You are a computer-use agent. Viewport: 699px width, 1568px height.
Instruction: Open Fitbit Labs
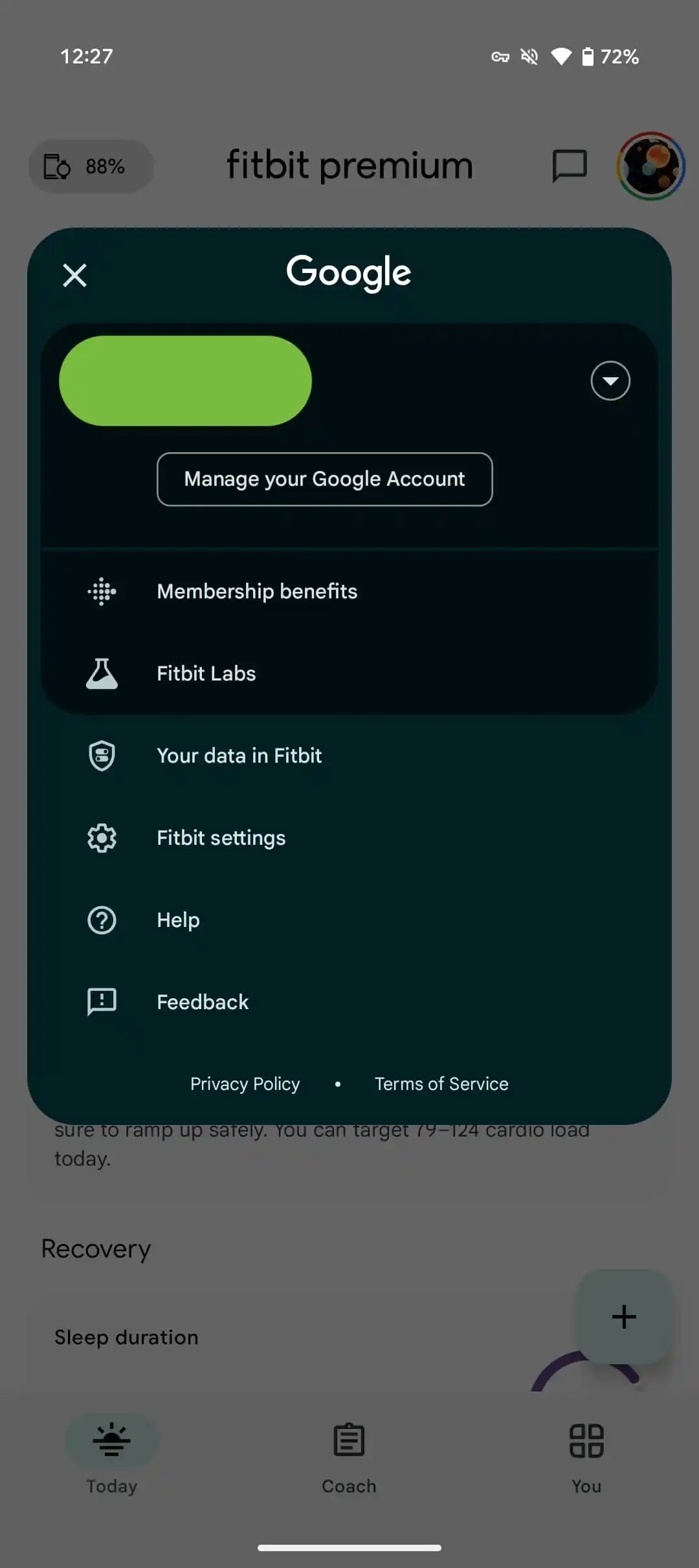349,673
